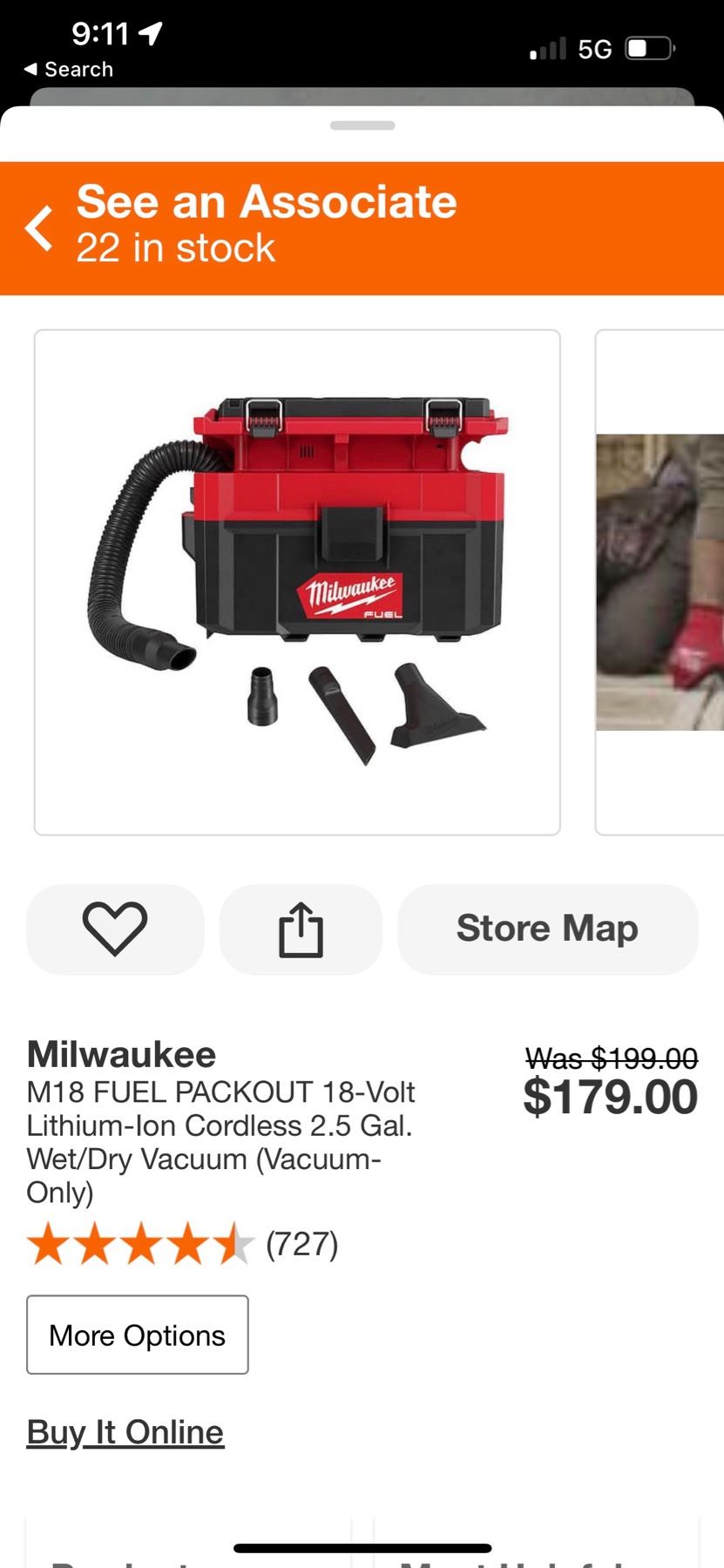Follow the Buy It Online link
This screenshot has height=1568, width=724.
(125, 1432)
